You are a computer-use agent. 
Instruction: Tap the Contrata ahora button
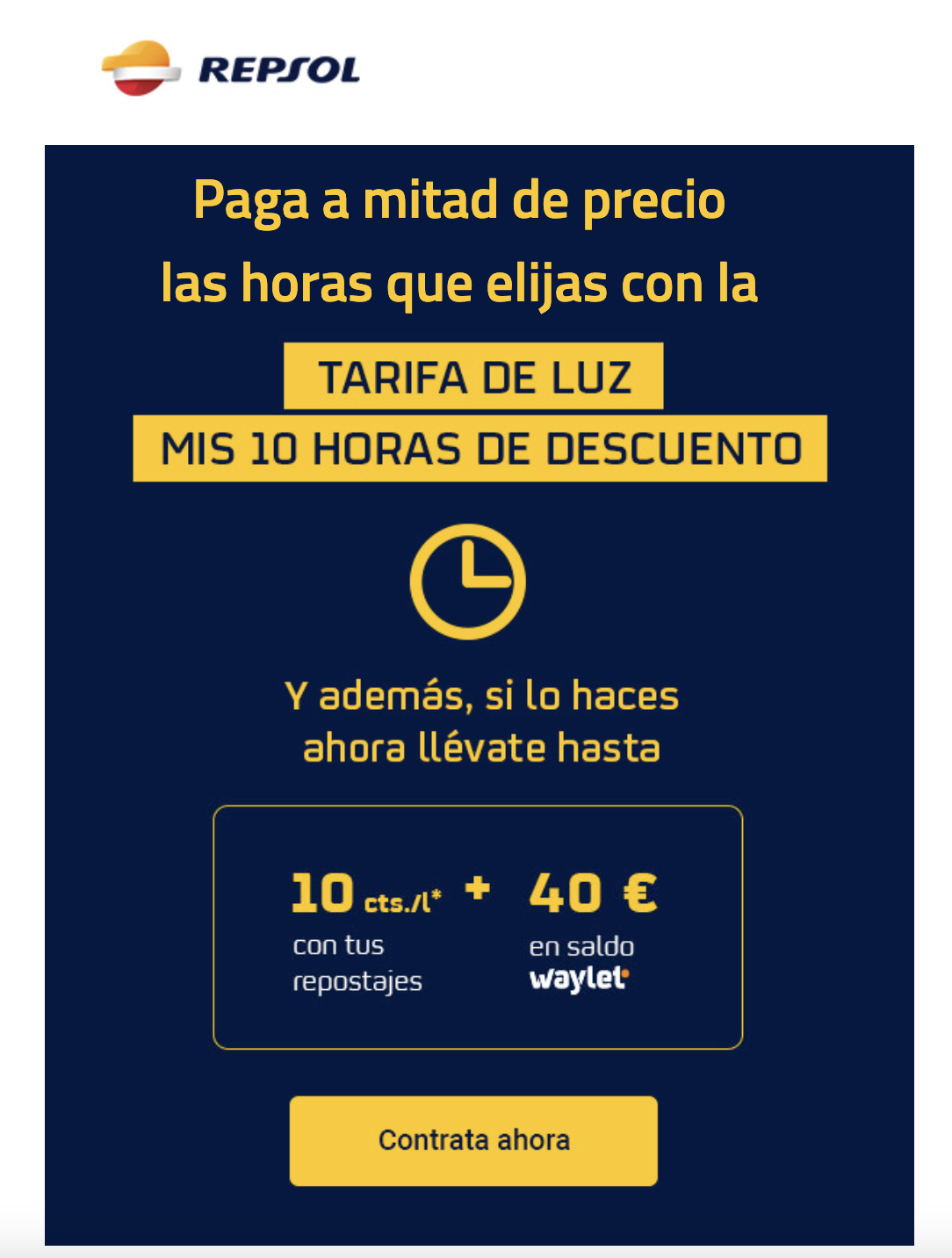[x=473, y=1140]
